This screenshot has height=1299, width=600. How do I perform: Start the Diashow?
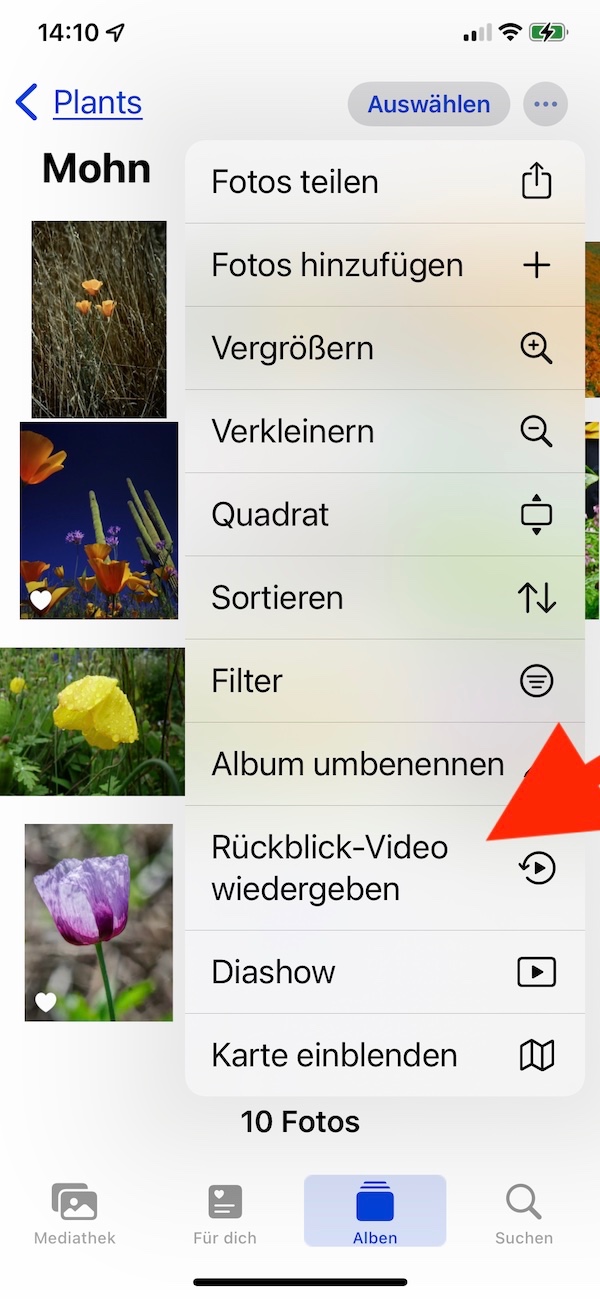(x=385, y=971)
